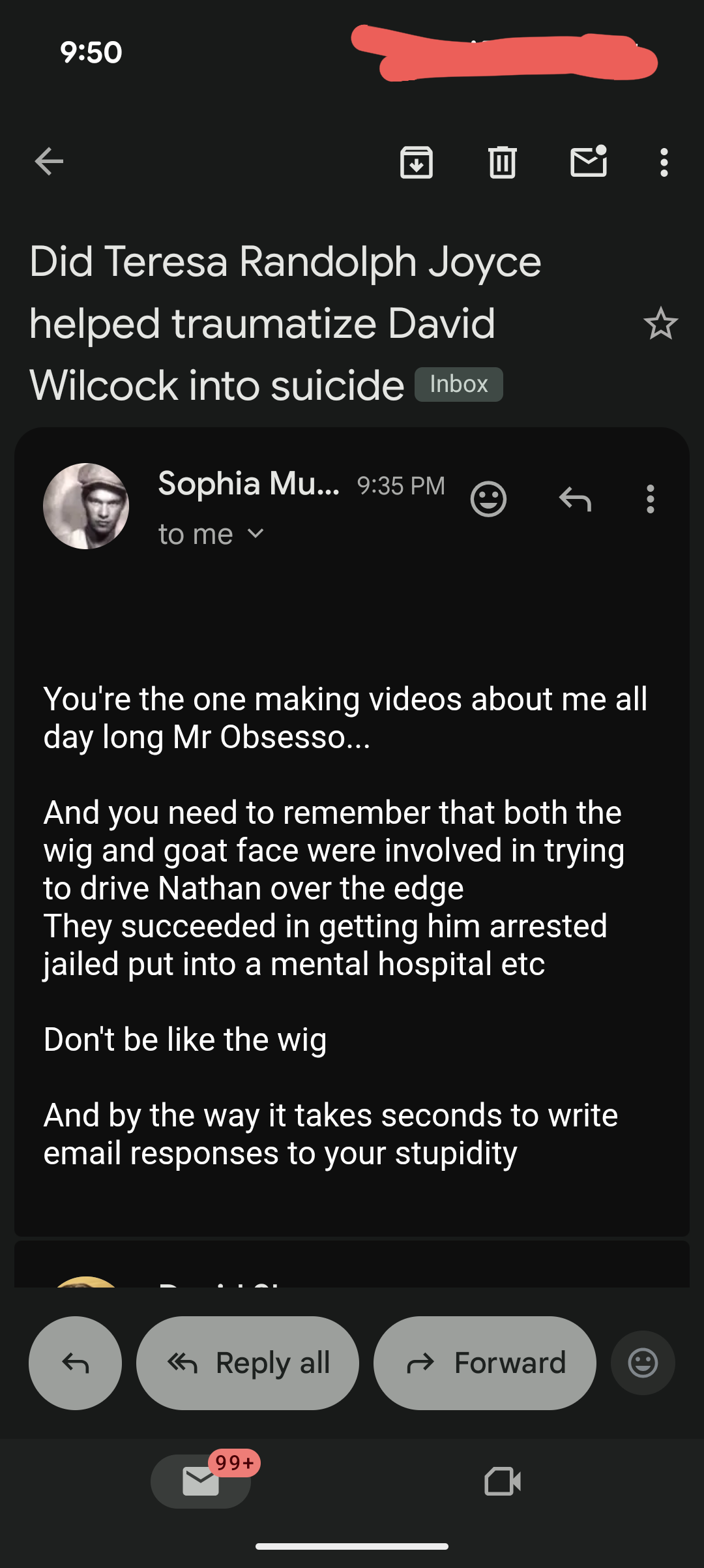Tap the Inbox label chip
The image size is (704, 1568).
459,384
